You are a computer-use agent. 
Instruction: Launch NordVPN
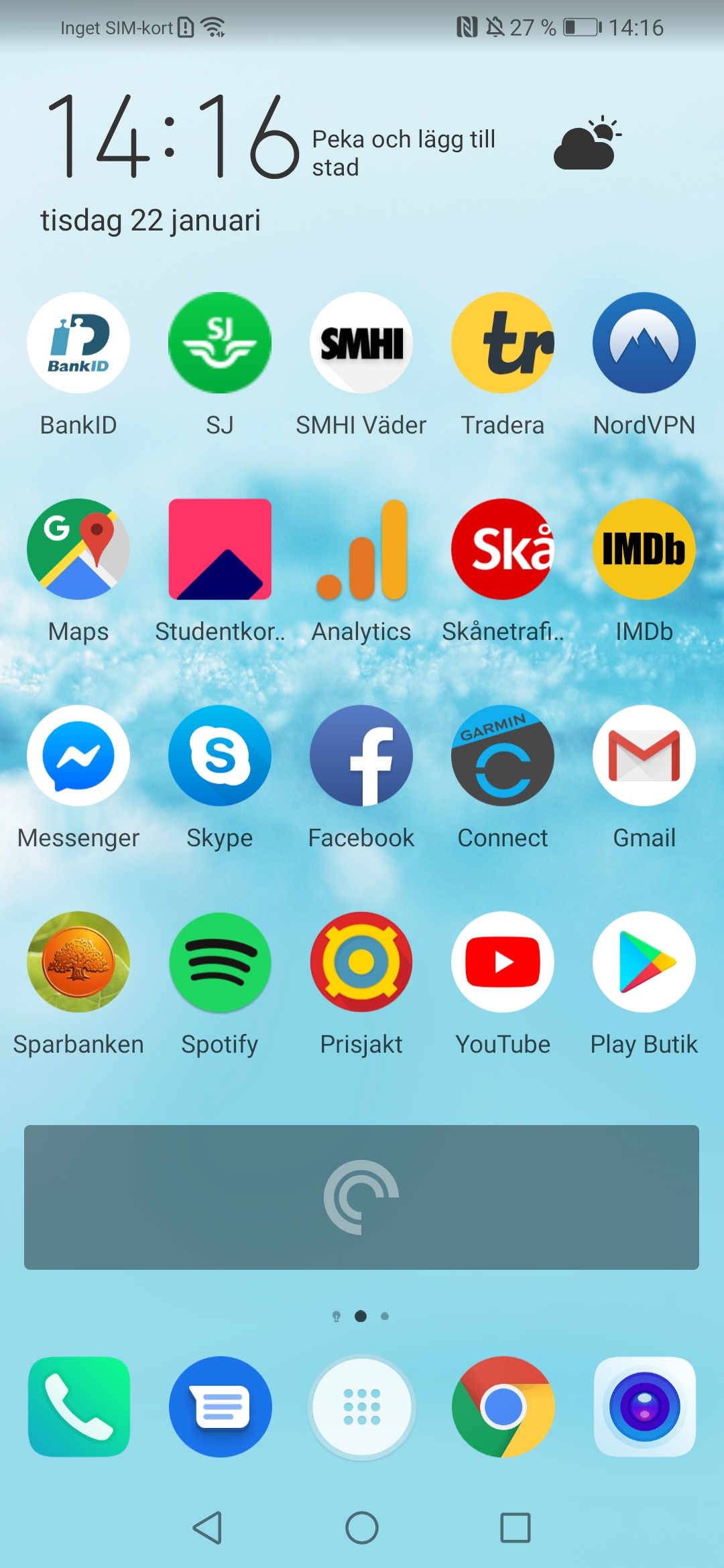pyautogui.click(x=644, y=343)
